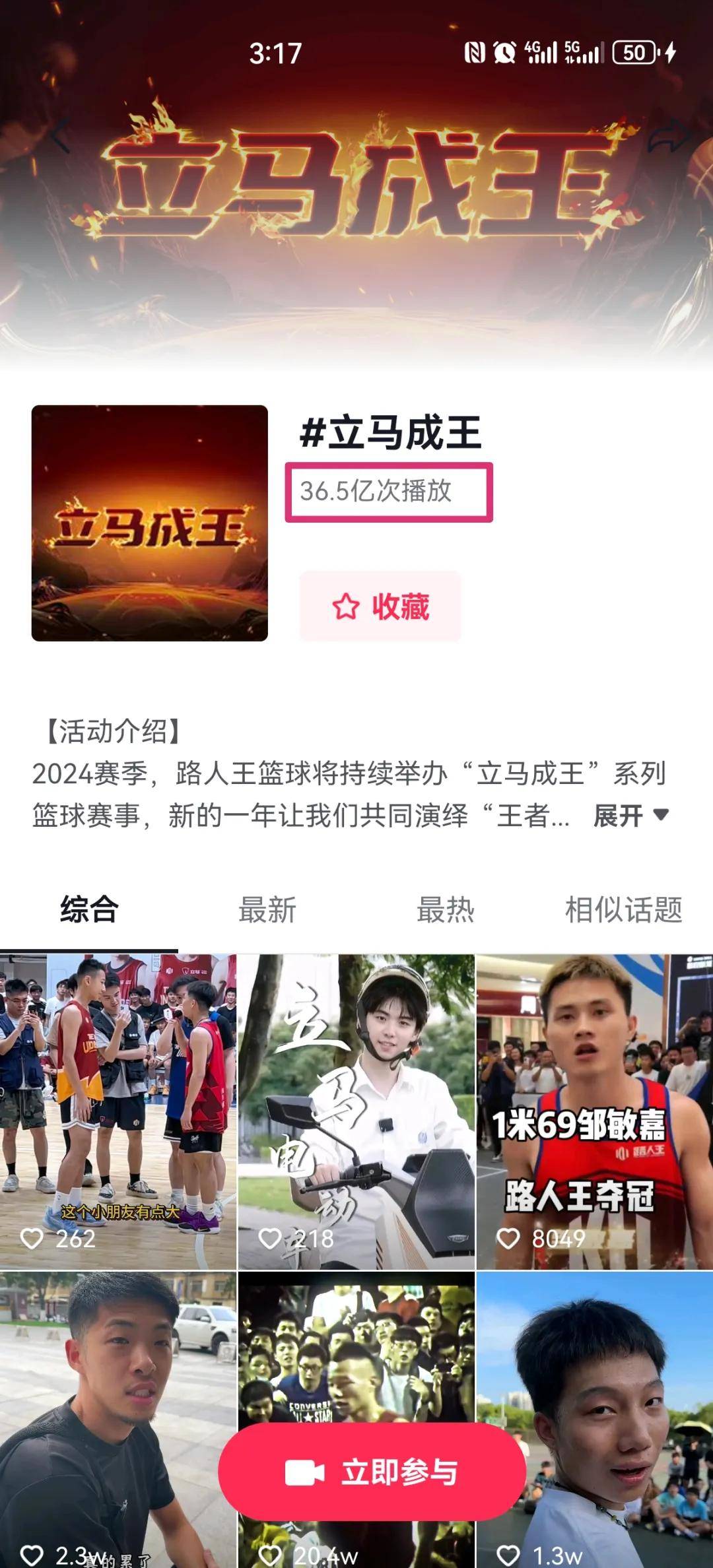This screenshot has width=713, height=1568.
Task: Share this topic via the arrow icon
Action: (x=667, y=137)
